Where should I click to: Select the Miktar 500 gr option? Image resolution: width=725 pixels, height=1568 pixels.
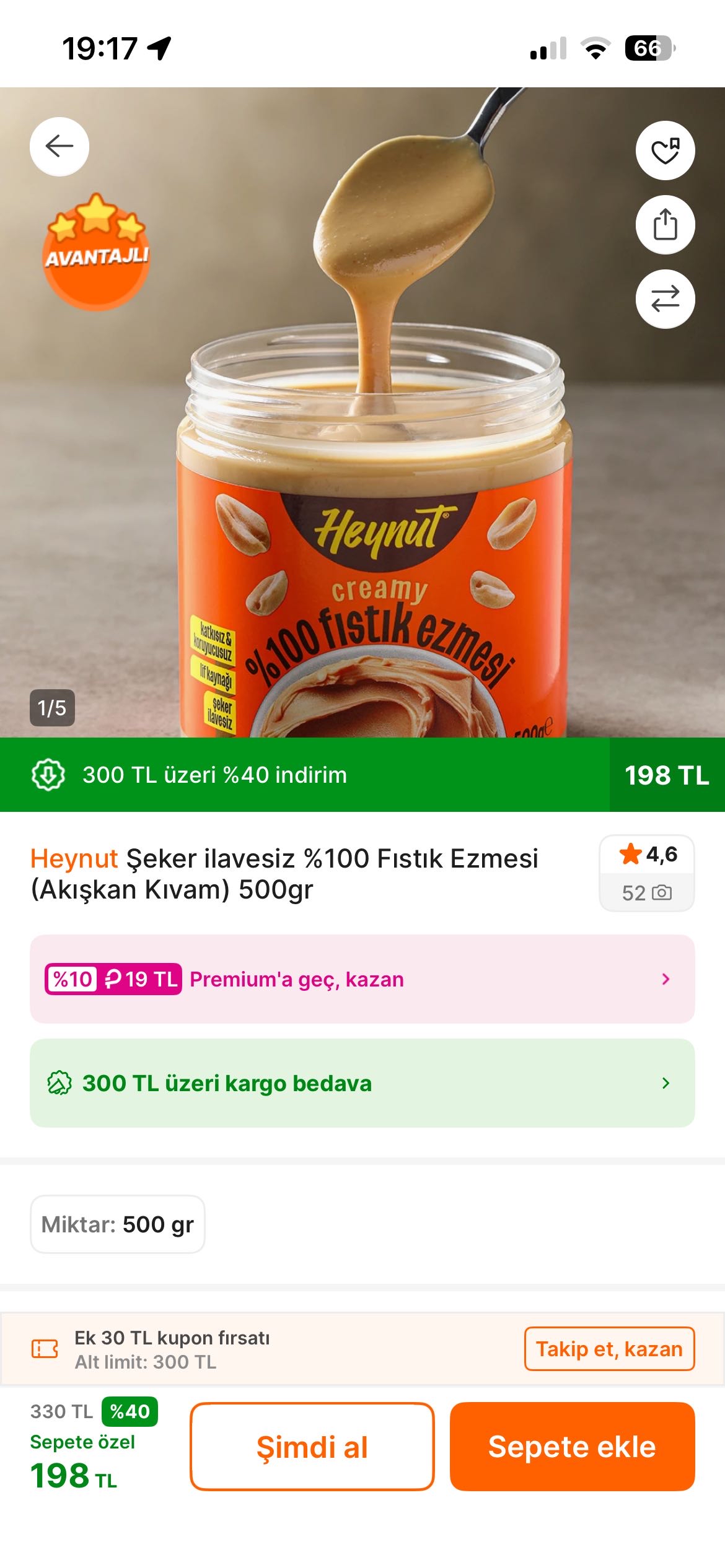pyautogui.click(x=118, y=1224)
